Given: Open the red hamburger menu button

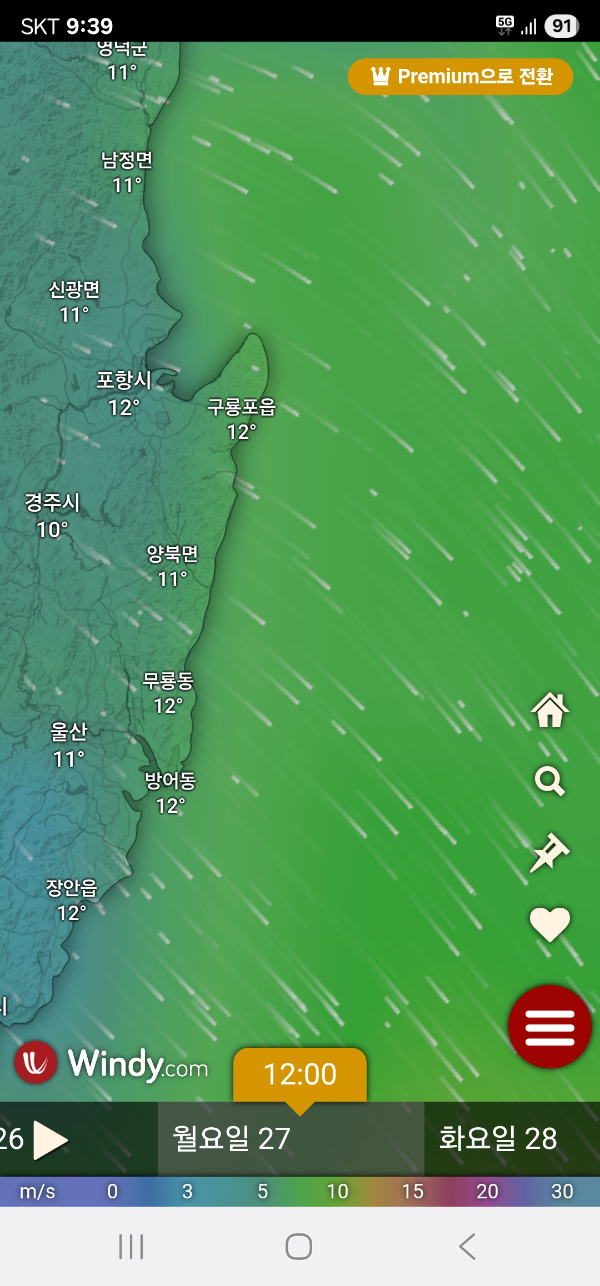Looking at the screenshot, I should [550, 1026].
